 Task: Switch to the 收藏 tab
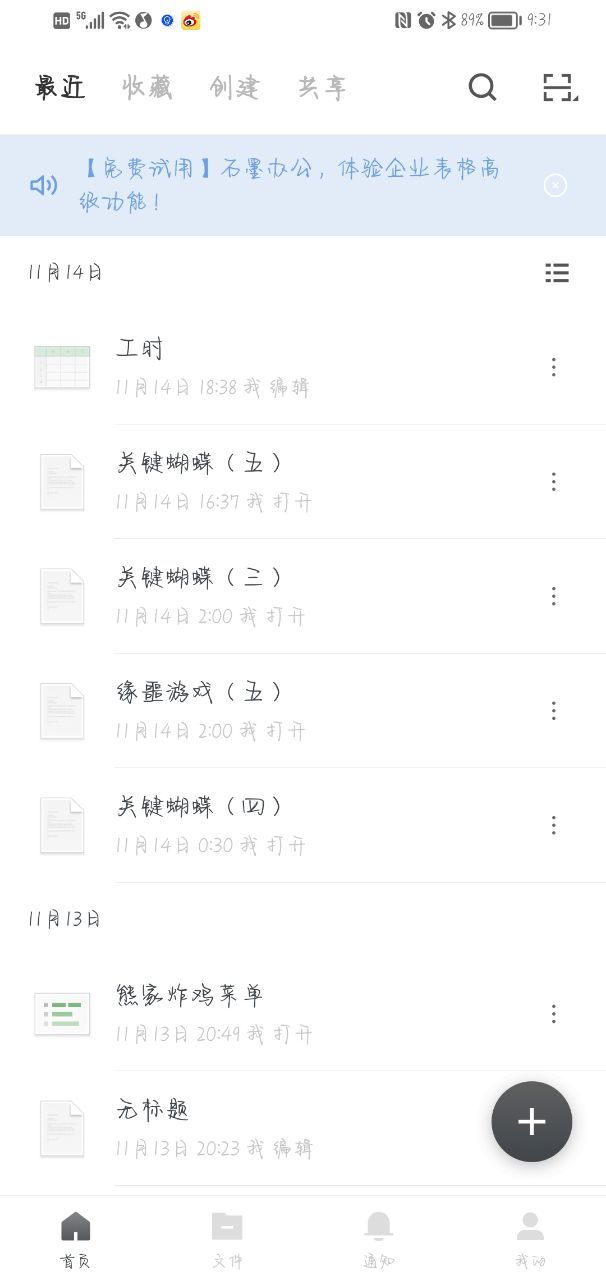tap(147, 88)
